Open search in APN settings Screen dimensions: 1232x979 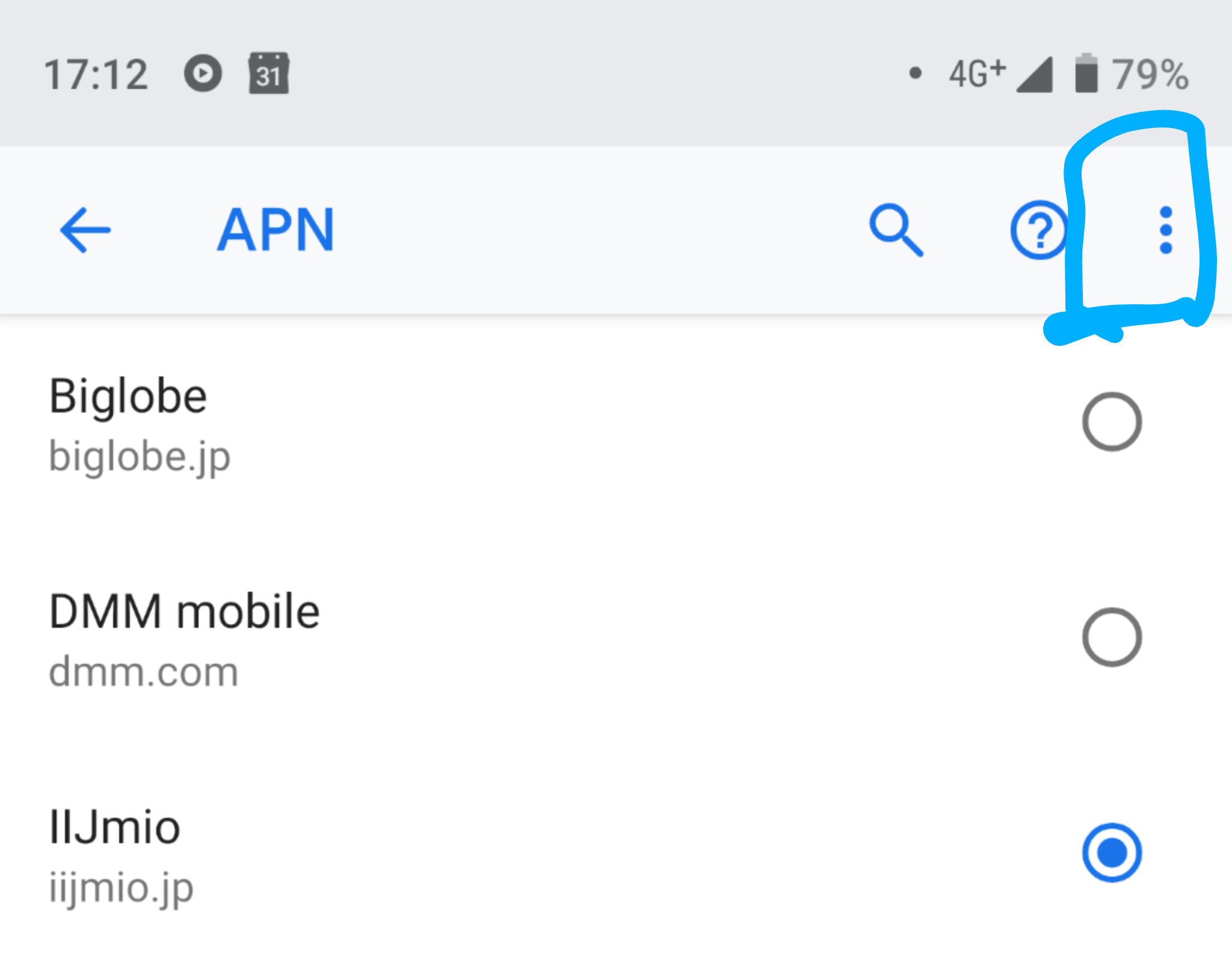(x=896, y=230)
